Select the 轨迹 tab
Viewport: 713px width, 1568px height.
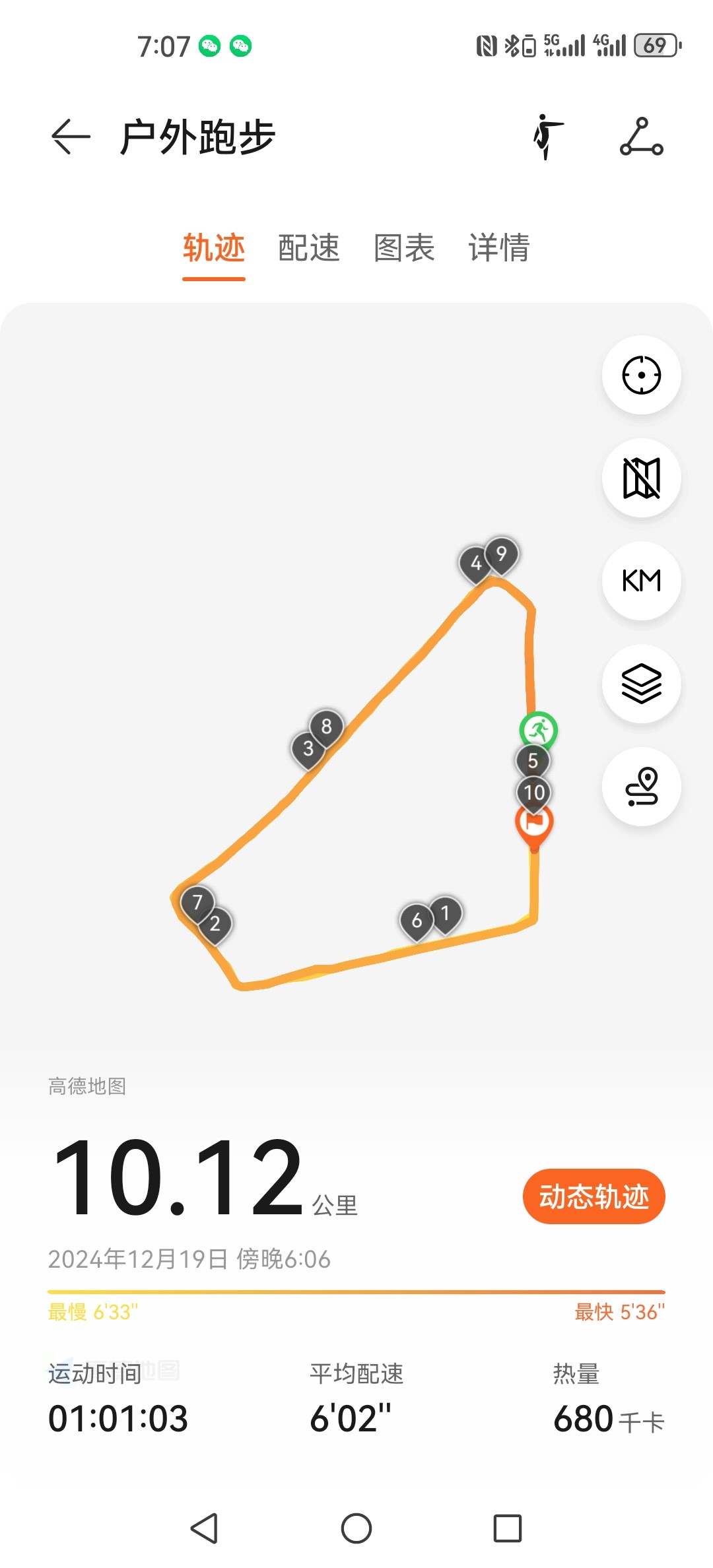point(214,248)
